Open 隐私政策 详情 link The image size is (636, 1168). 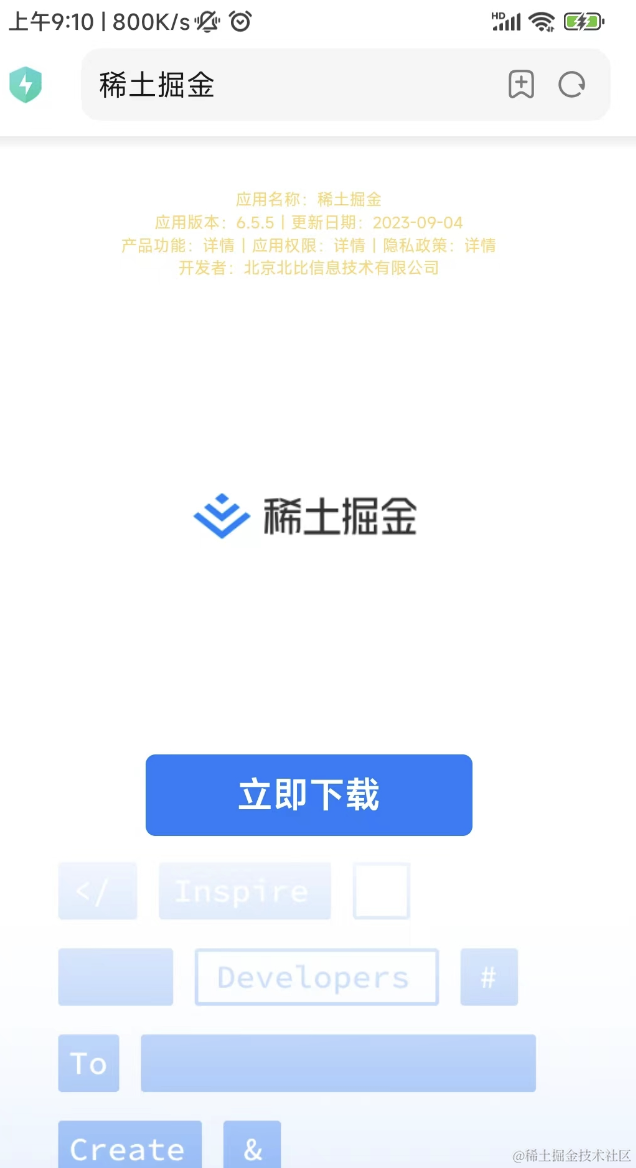[480, 245]
